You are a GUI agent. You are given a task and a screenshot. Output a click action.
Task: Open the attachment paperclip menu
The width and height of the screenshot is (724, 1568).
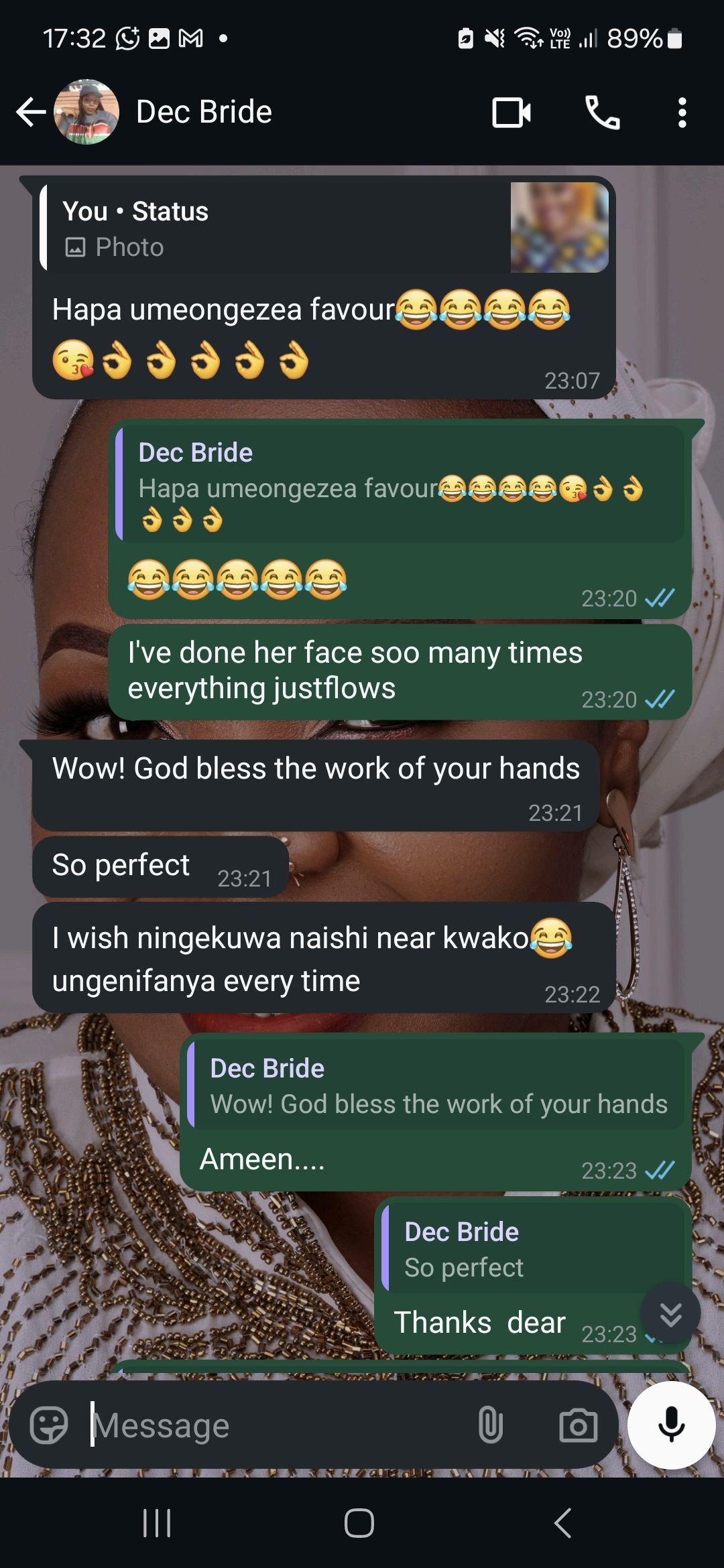click(x=490, y=1425)
